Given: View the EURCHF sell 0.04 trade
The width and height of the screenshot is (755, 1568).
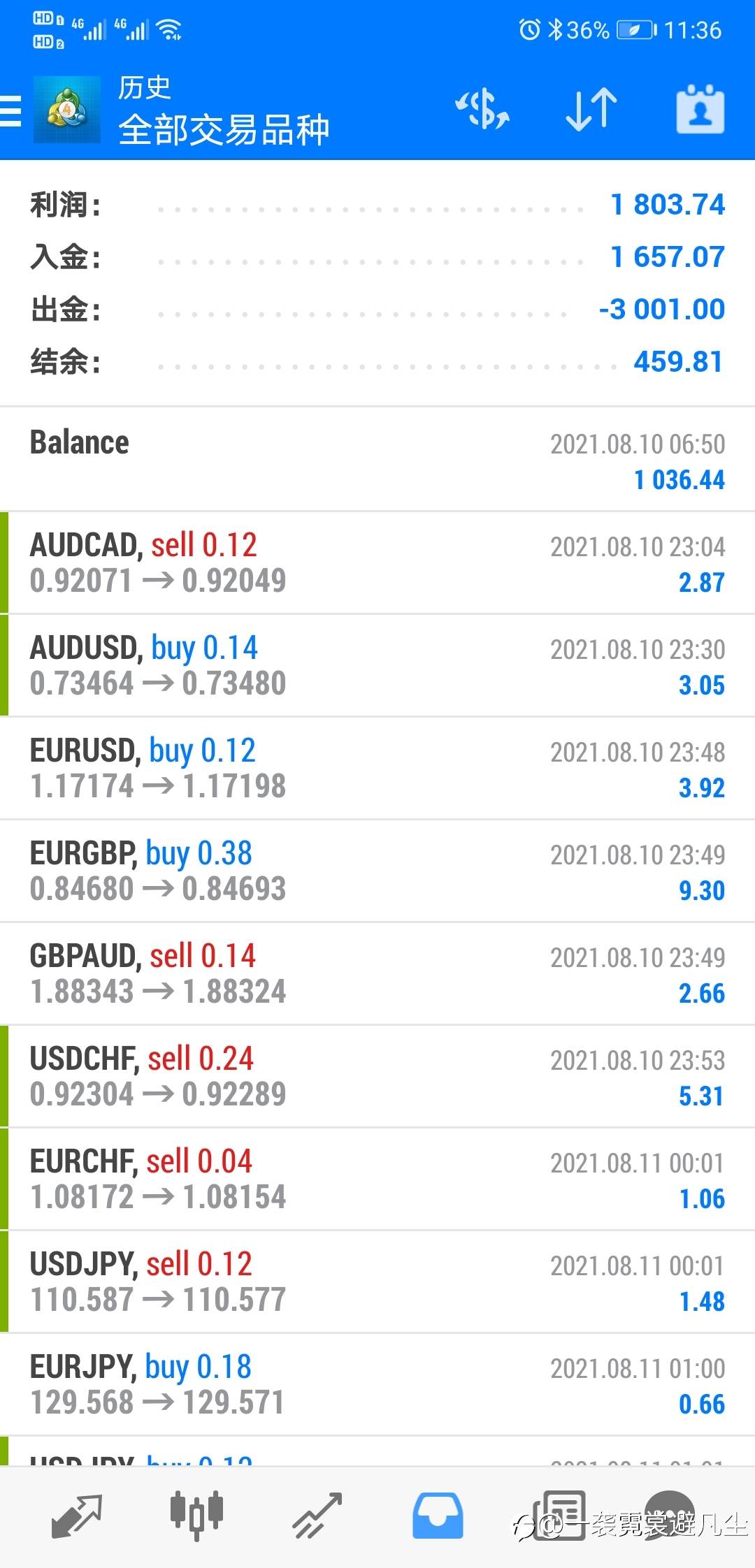Looking at the screenshot, I should point(377,1179).
